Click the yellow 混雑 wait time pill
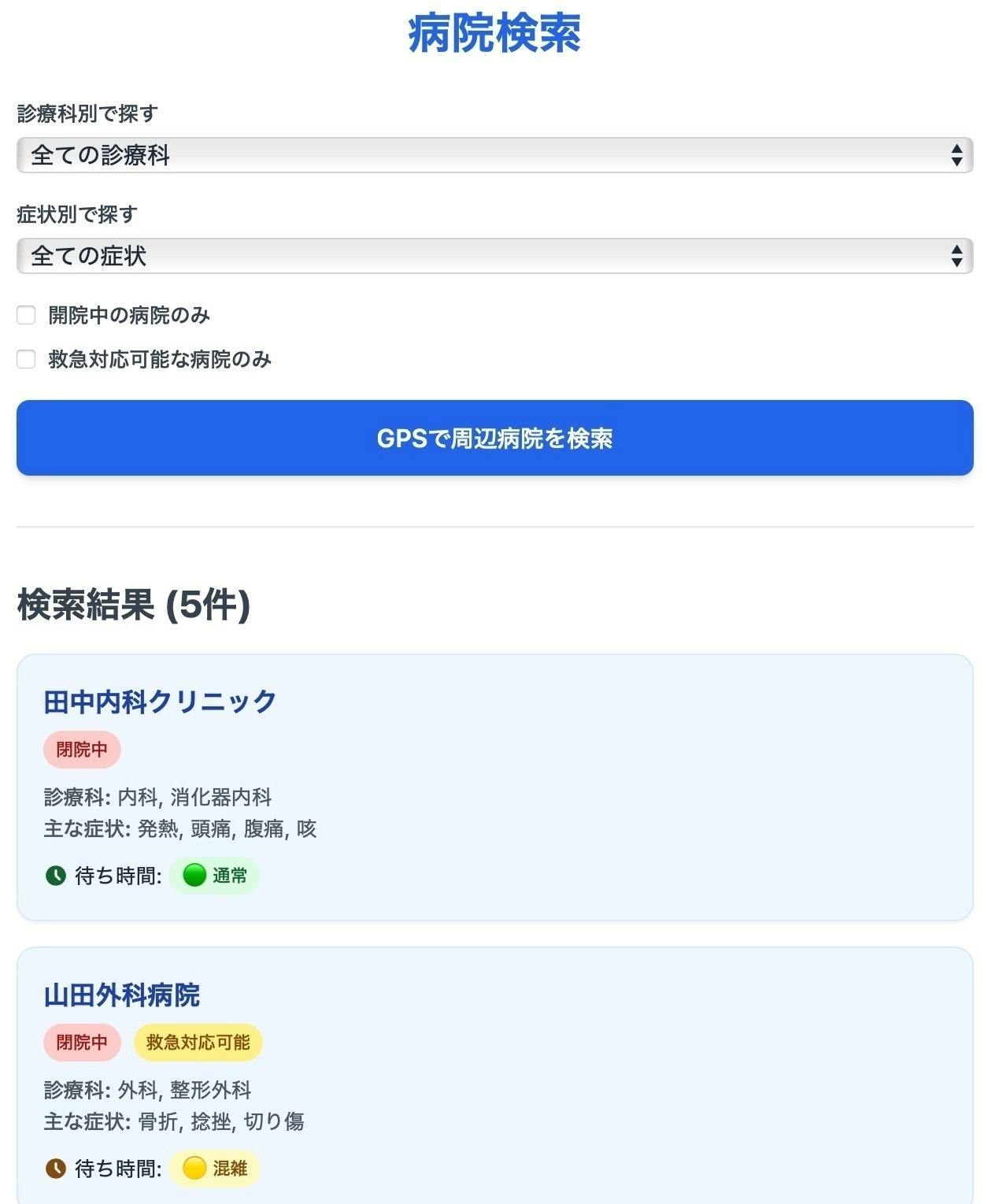984x1204 pixels. [x=214, y=1169]
